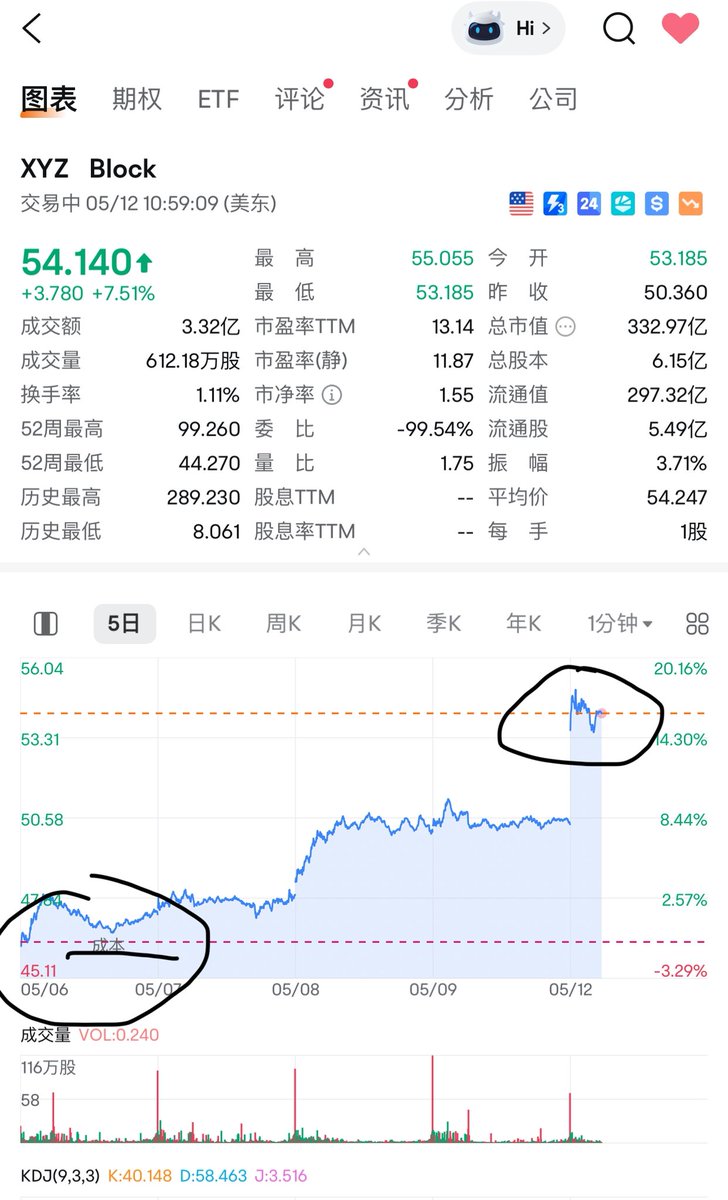Open the chart settings grid icon
Image resolution: width=728 pixels, height=1200 pixels.
pyautogui.click(x=697, y=624)
